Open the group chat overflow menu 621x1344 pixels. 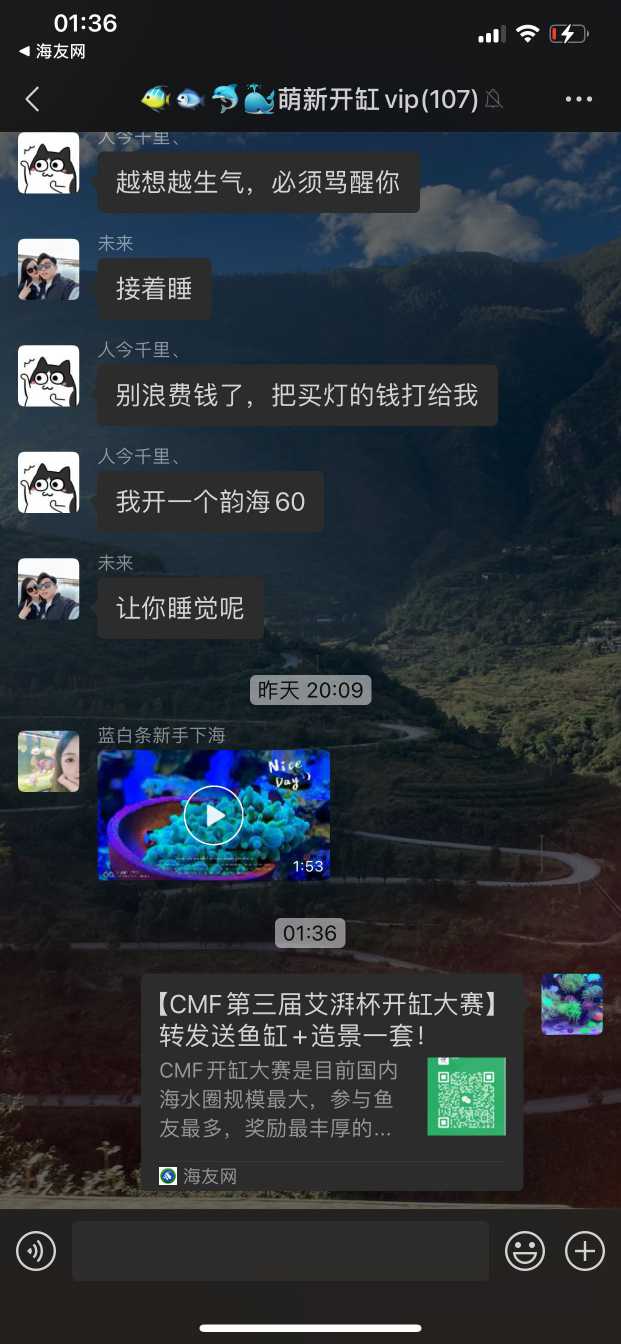(x=579, y=99)
